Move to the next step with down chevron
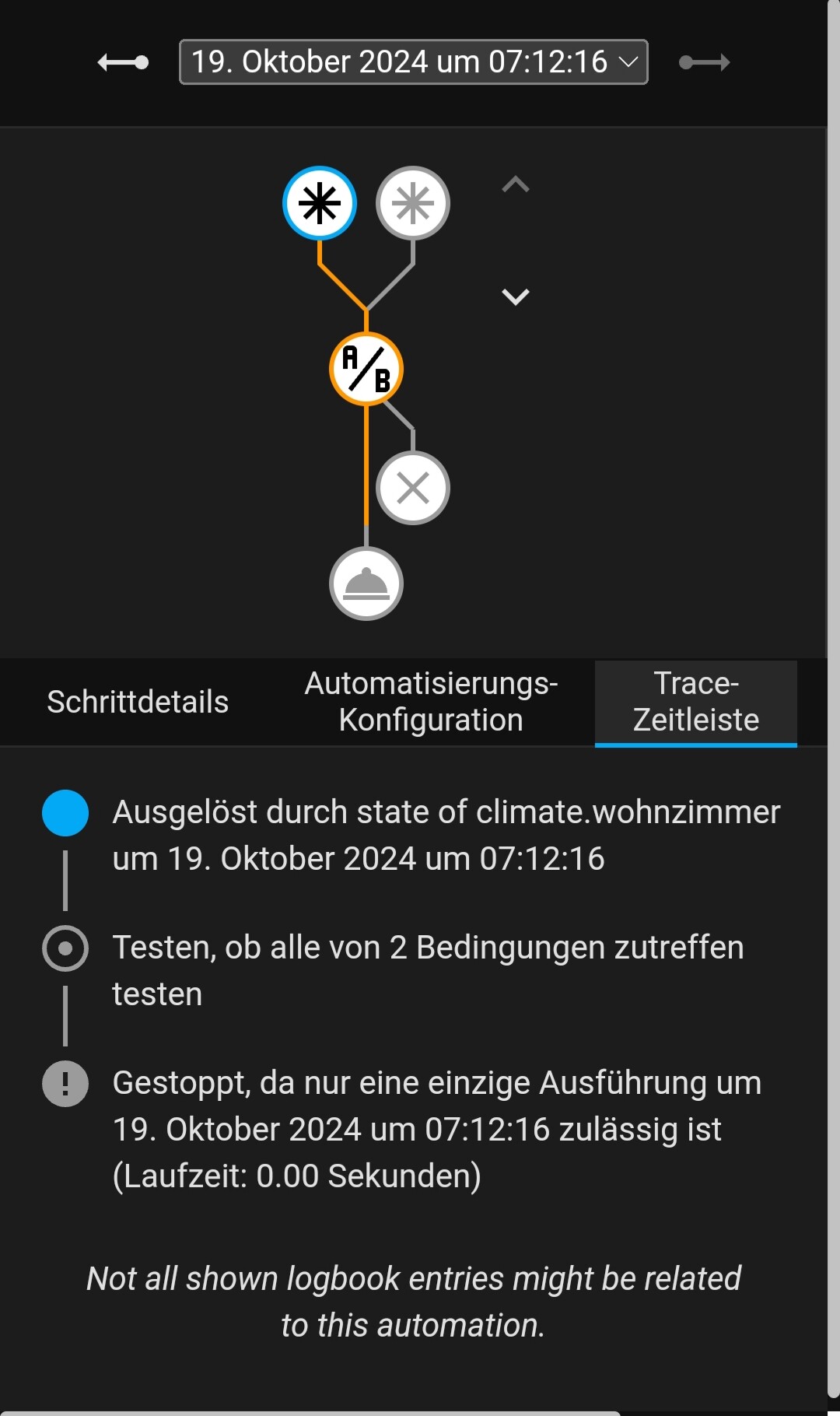The width and height of the screenshot is (840, 1416). pyautogui.click(x=516, y=296)
